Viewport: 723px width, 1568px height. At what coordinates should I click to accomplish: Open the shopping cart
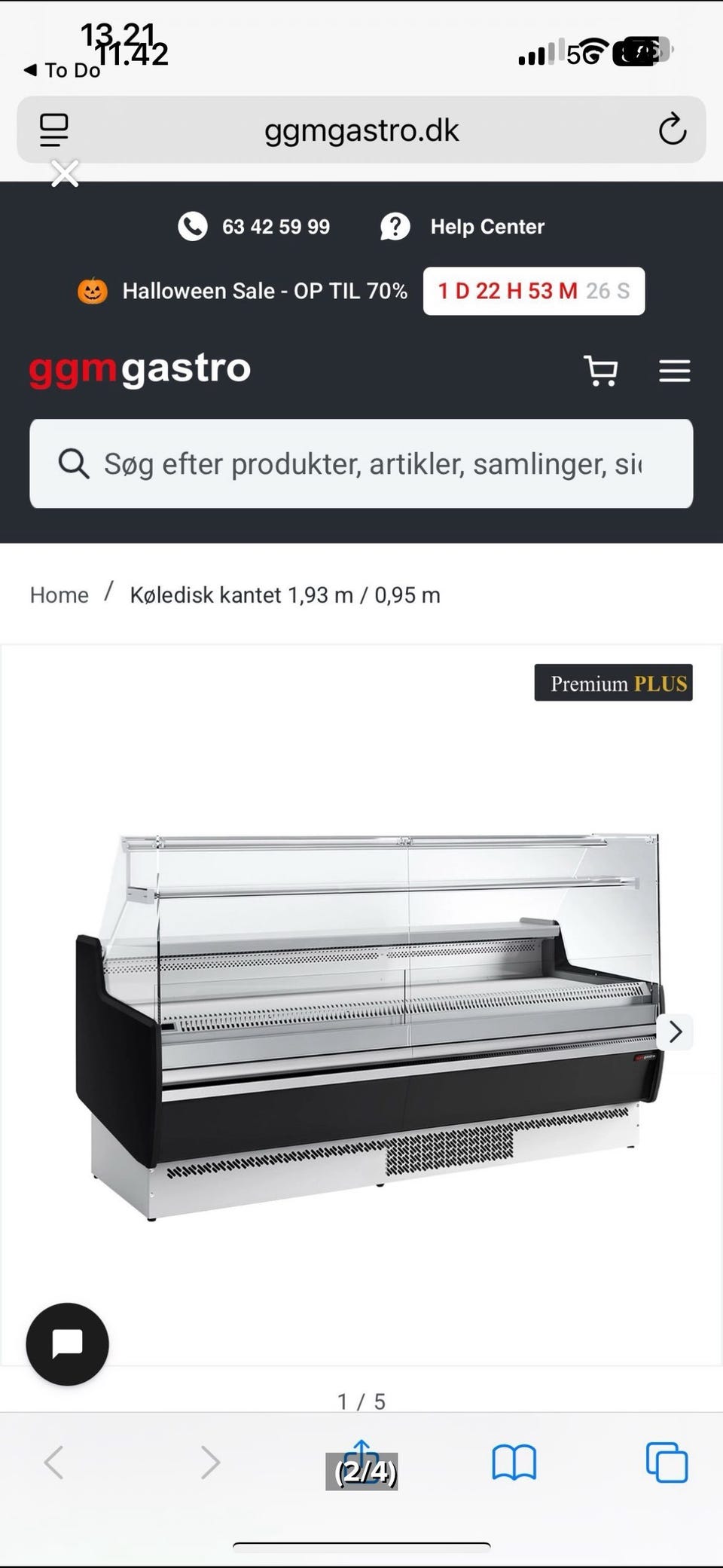[600, 371]
